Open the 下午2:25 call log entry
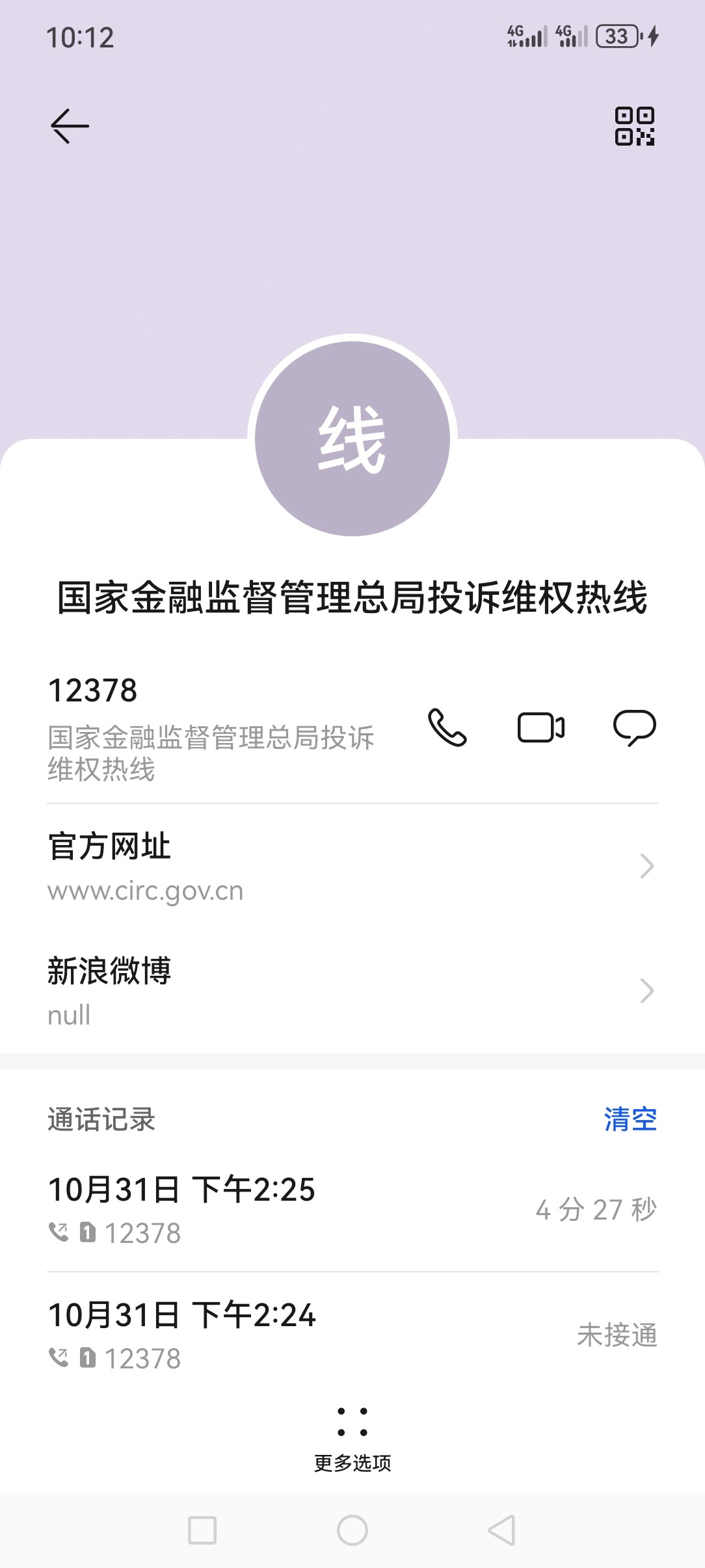Screen dimensions: 705x1568 pyautogui.click(x=352, y=1210)
